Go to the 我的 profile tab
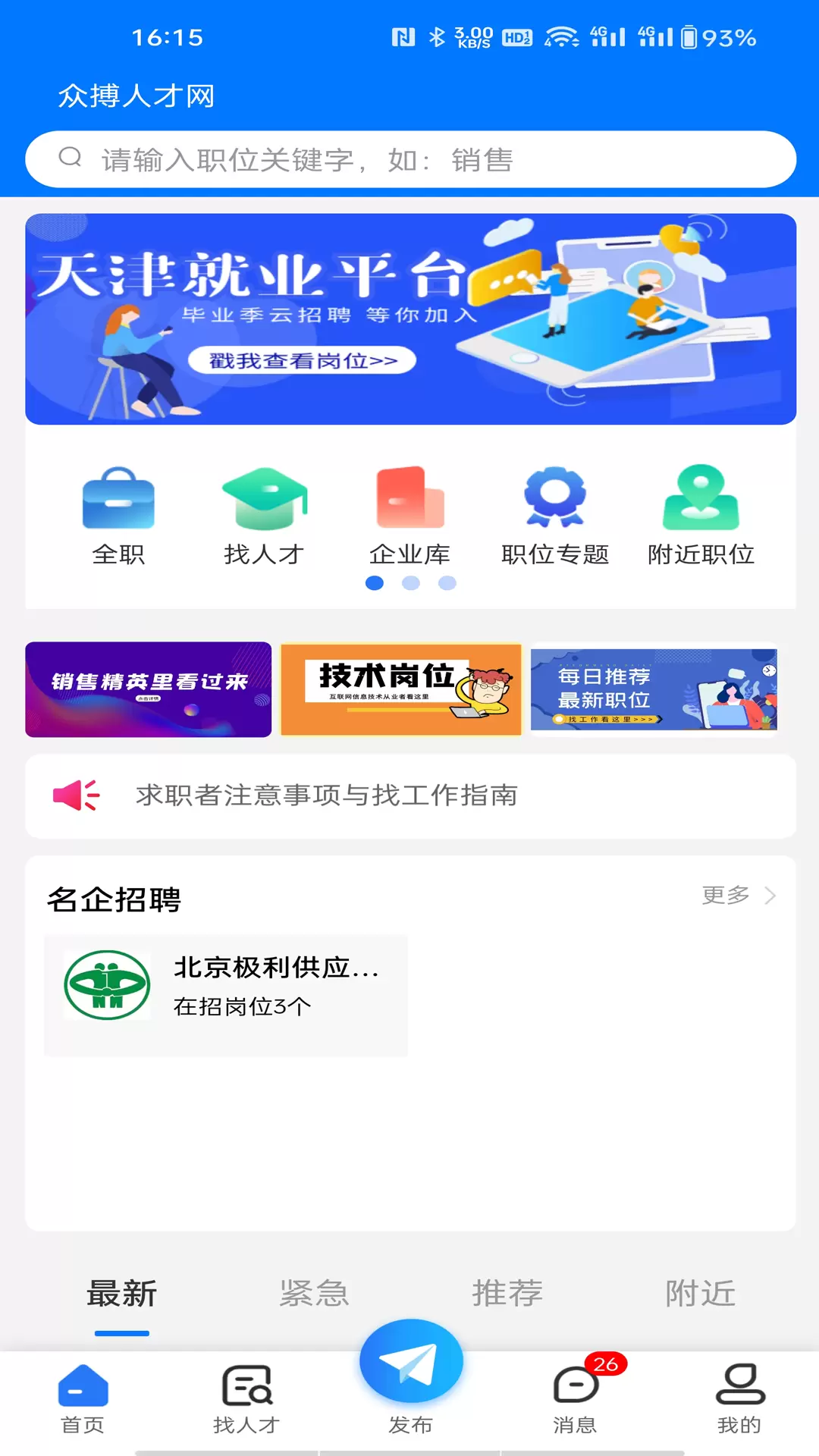Viewport: 819px width, 1456px height. 739,1400
